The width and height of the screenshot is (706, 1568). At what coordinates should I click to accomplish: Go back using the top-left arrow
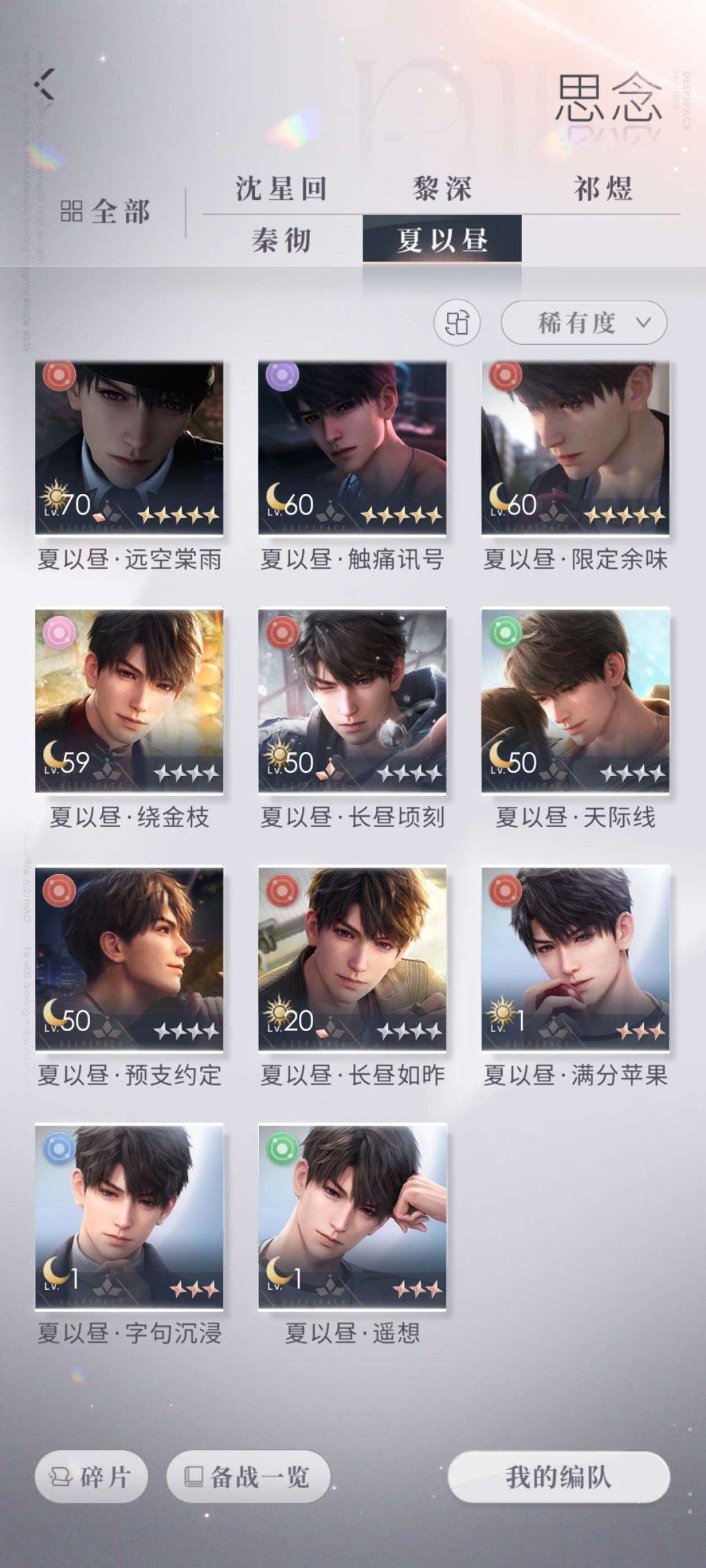click(x=44, y=84)
